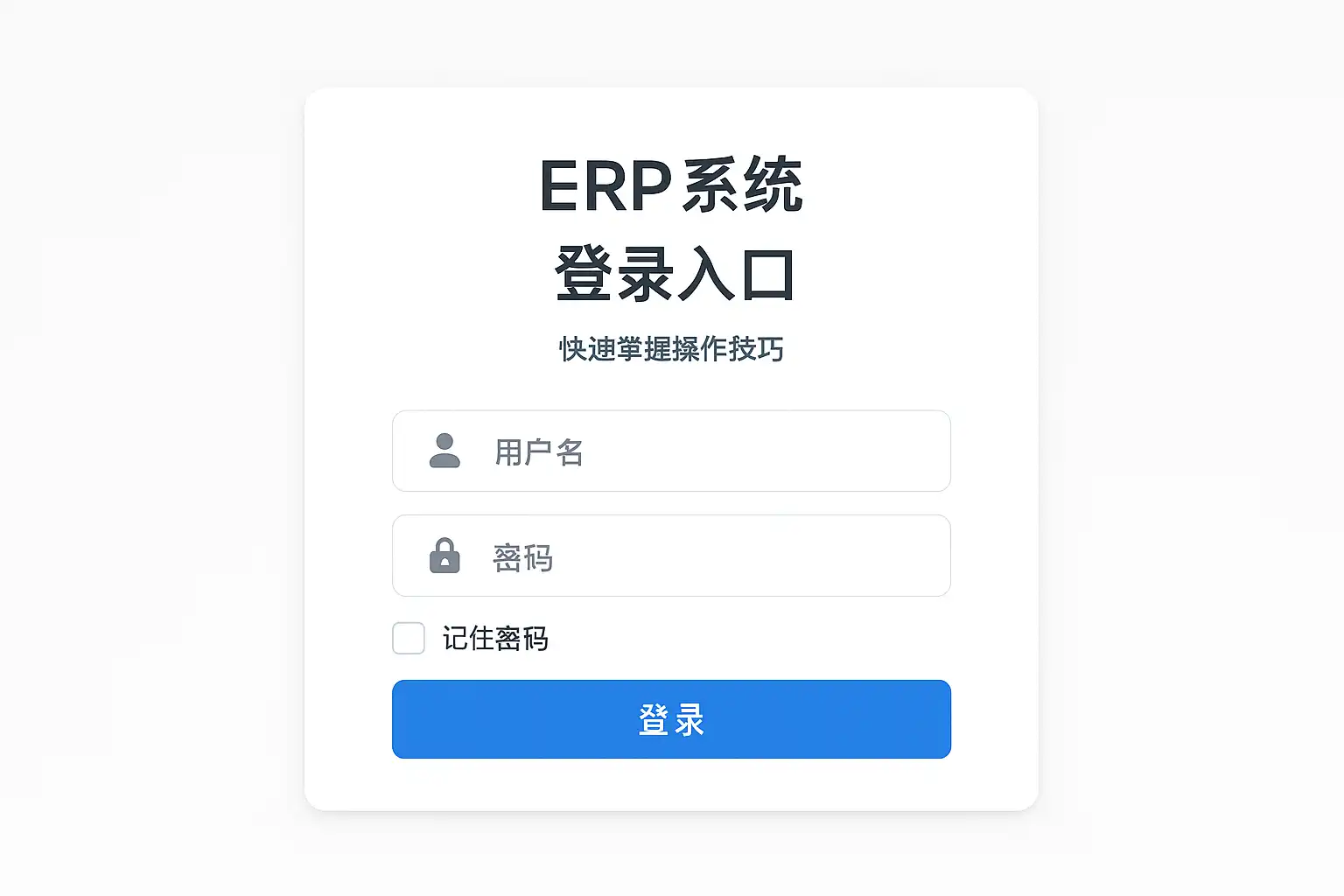
Task: Focus the 用户名 username field
Action: [671, 451]
